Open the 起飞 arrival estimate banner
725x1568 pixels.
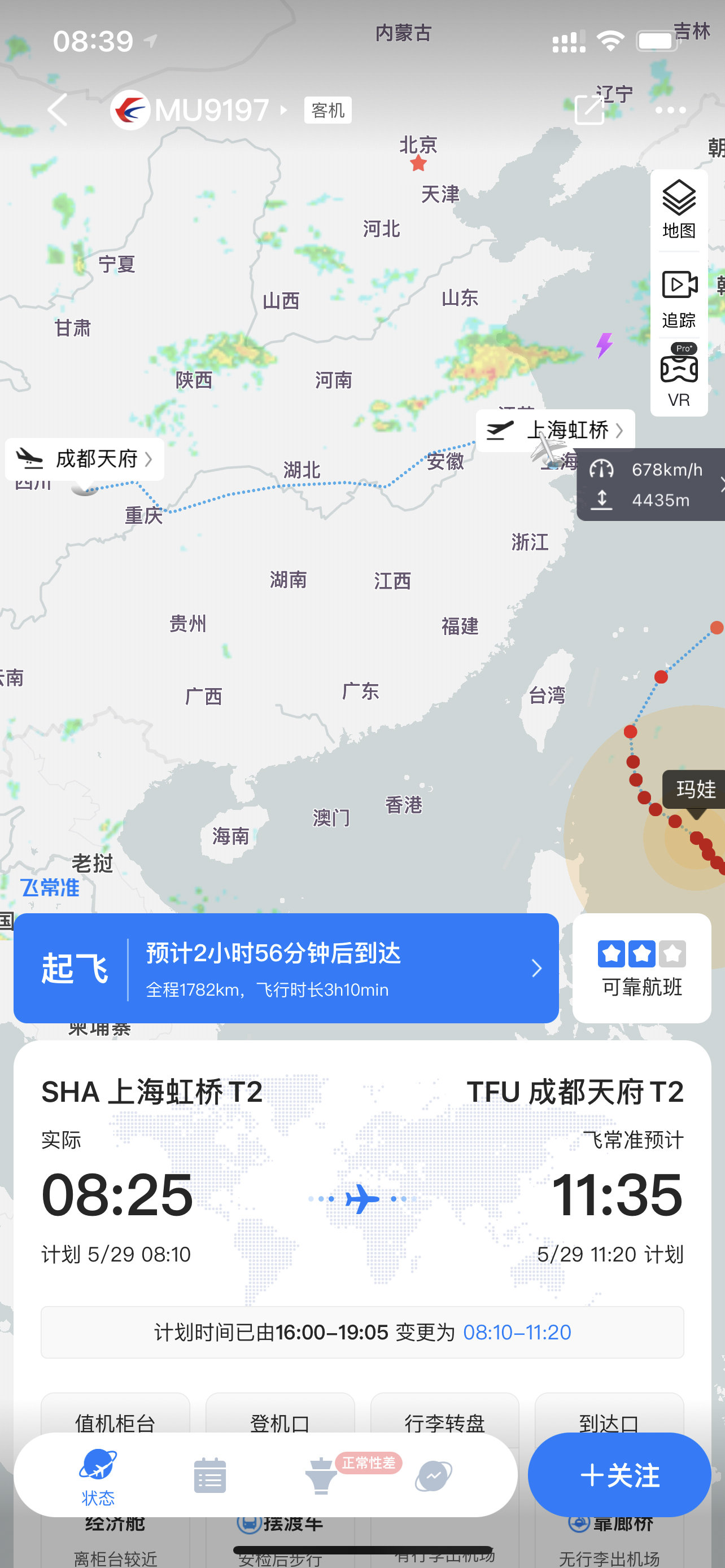pyautogui.click(x=286, y=968)
